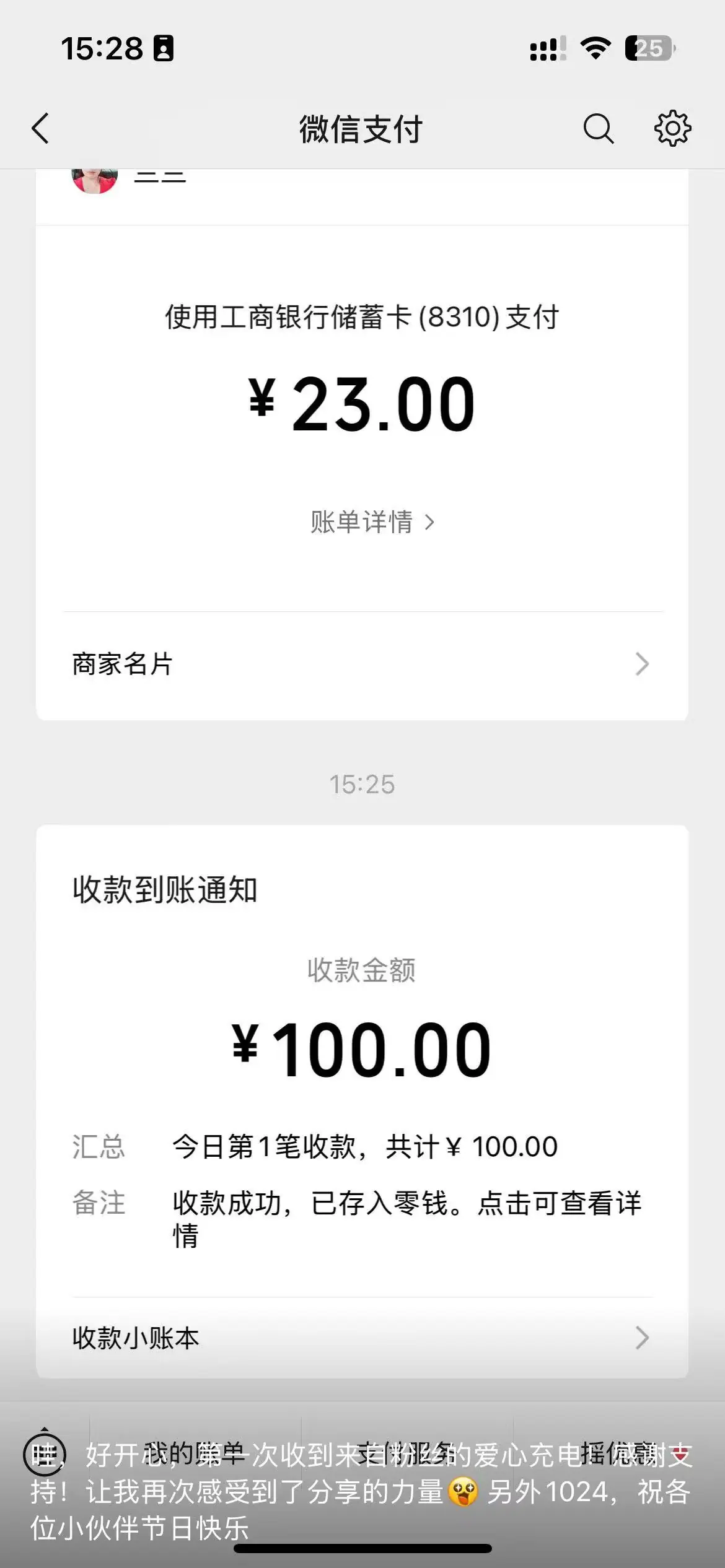Go back from WeChat Pay
The width and height of the screenshot is (725, 1568).
tap(41, 129)
